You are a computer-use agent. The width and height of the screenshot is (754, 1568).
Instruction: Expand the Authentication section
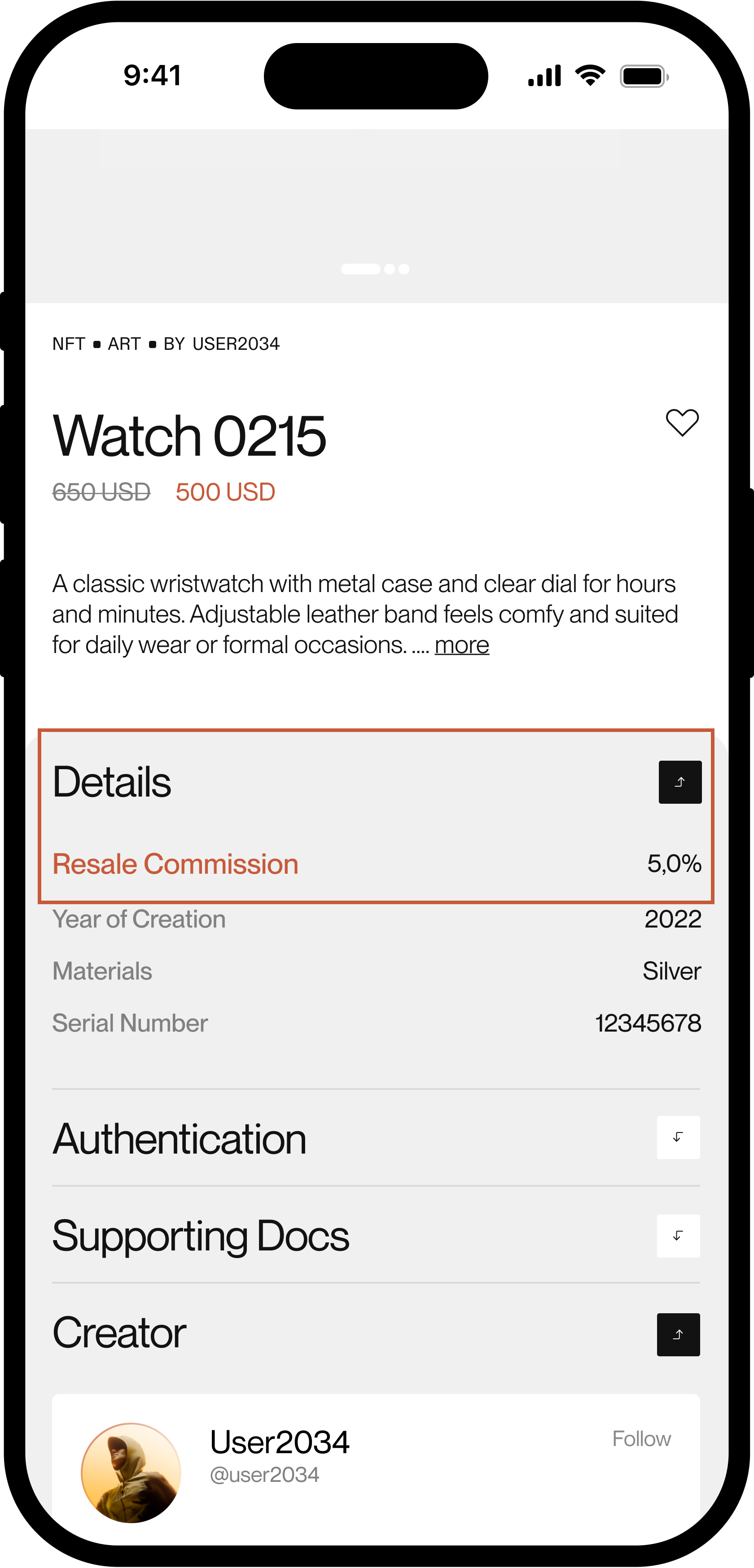[x=678, y=1137]
